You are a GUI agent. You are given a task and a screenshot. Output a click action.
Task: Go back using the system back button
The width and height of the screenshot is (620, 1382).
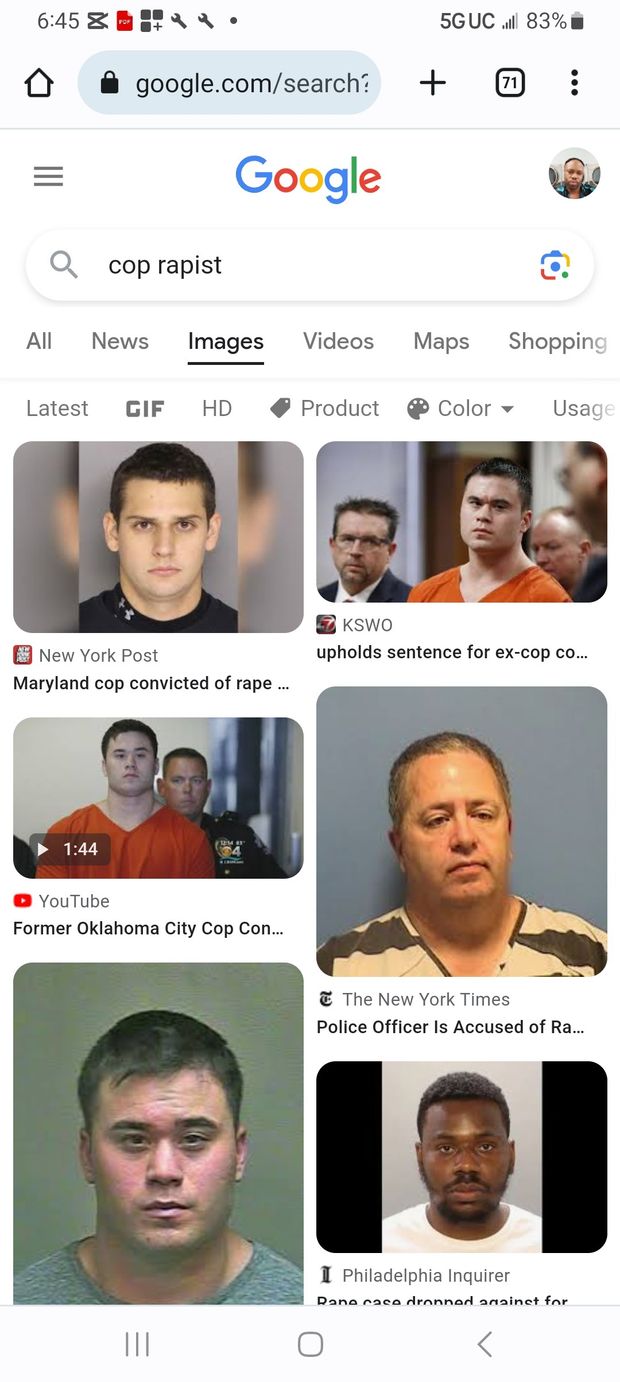pos(485,1344)
